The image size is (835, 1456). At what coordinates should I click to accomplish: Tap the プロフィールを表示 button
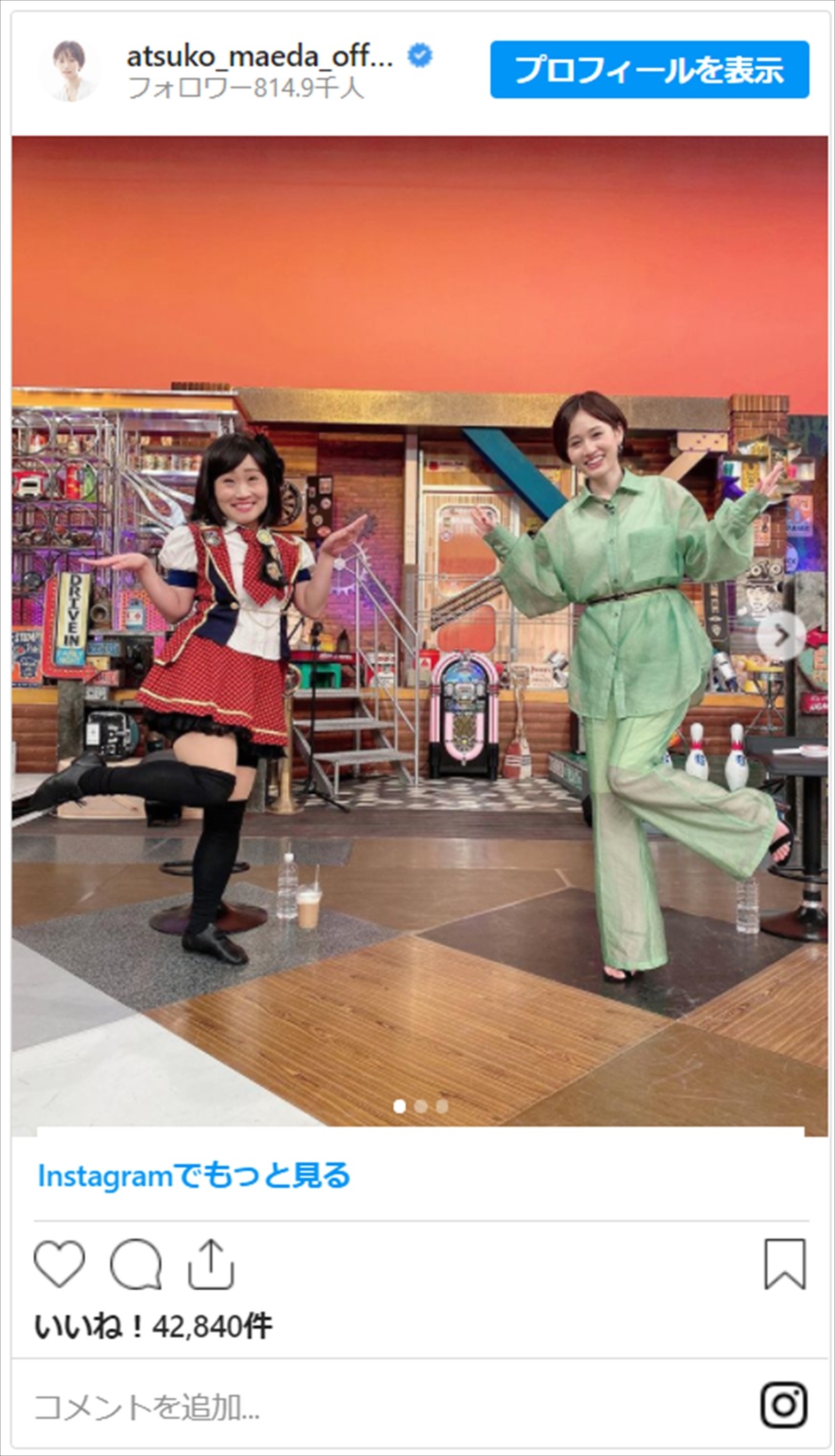coord(649,70)
